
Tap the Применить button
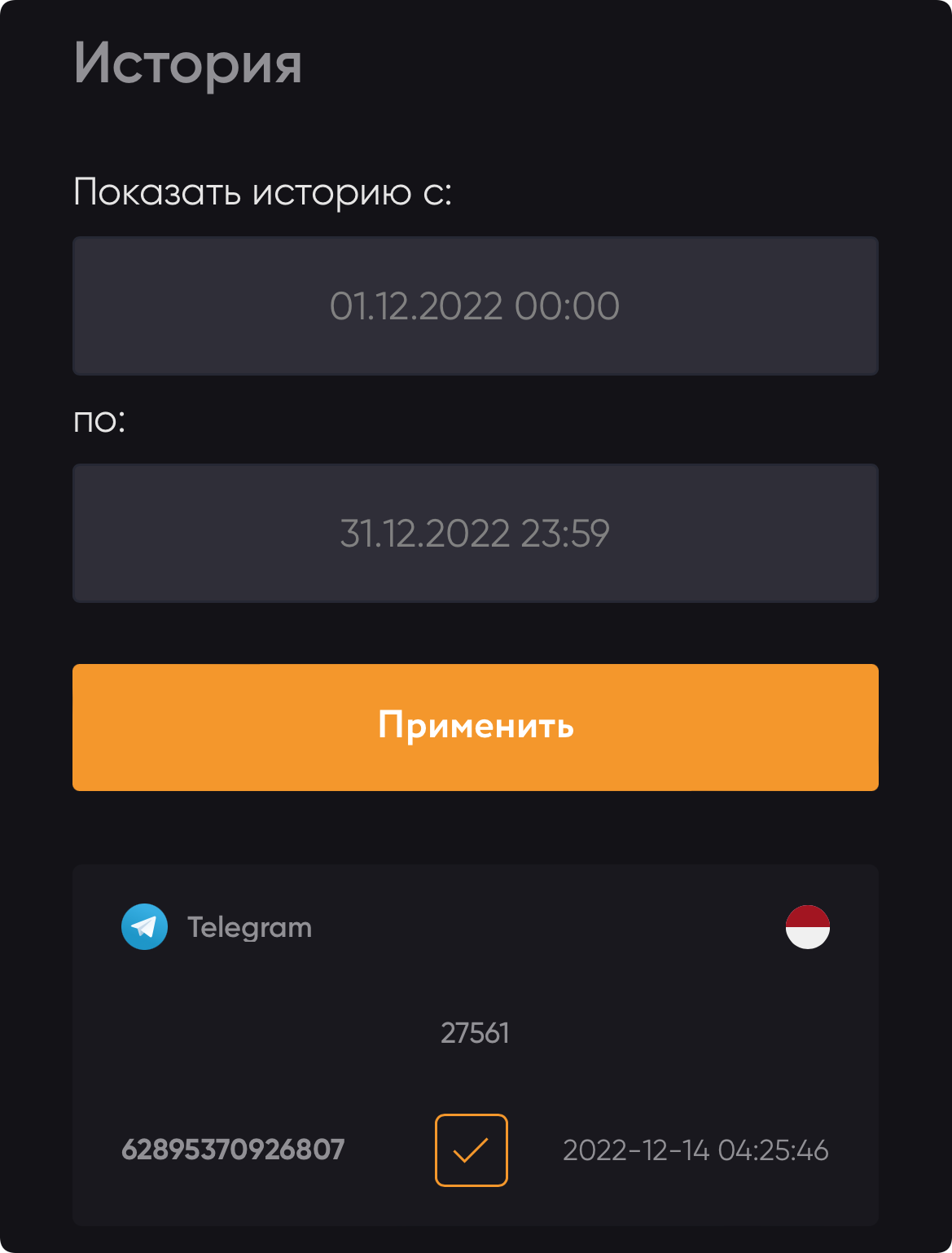click(x=475, y=727)
